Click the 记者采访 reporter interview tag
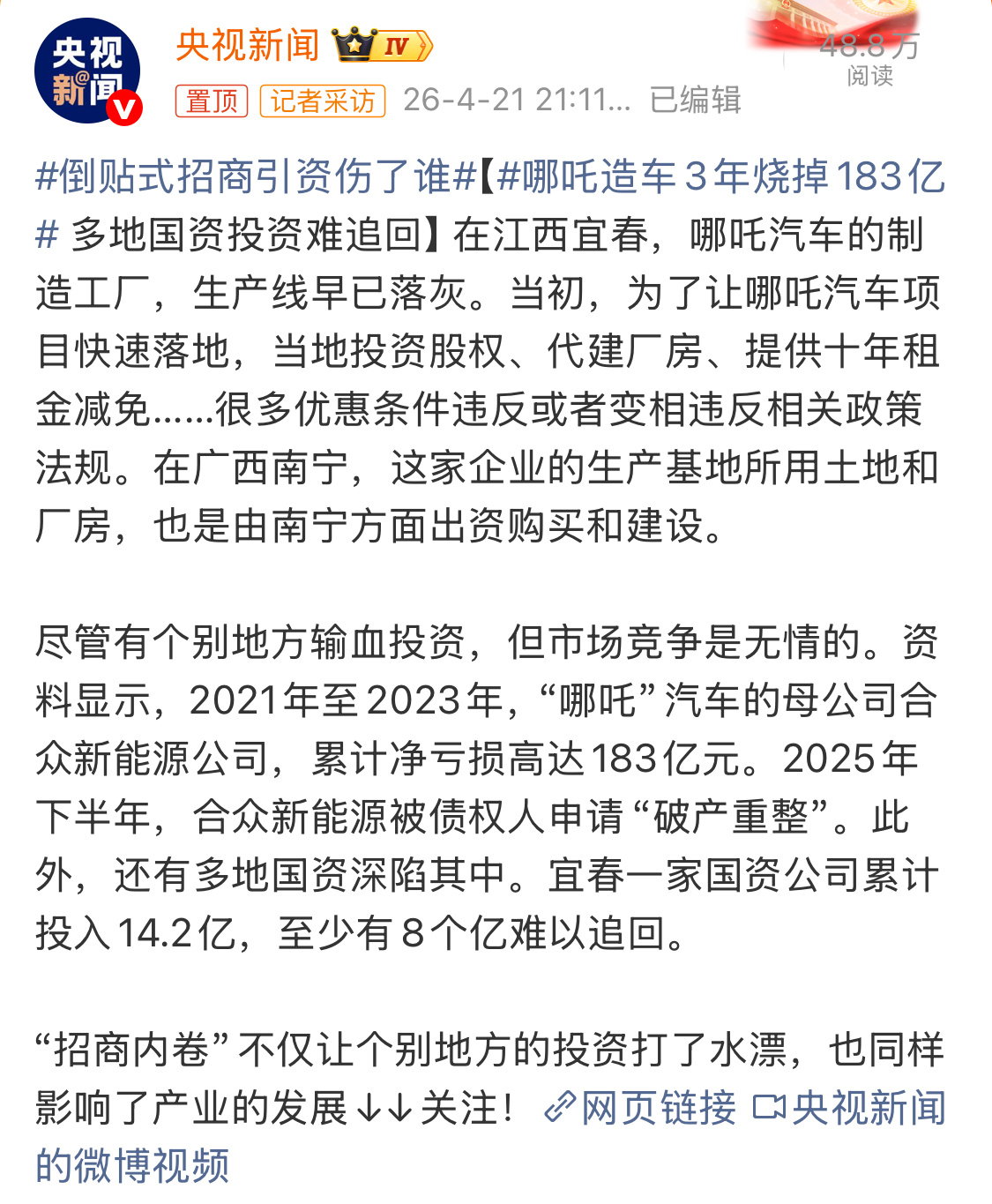 322,101
